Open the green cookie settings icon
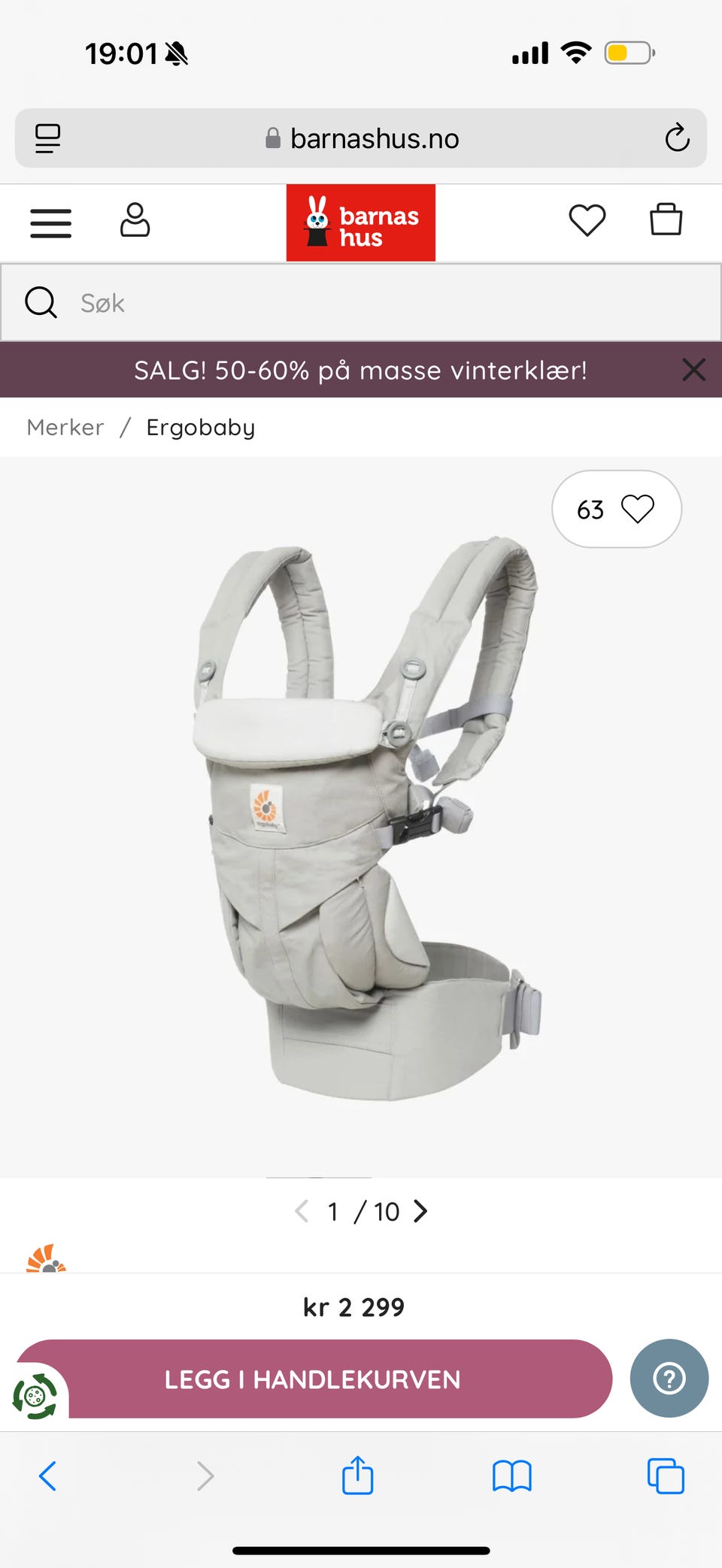 35,1397
